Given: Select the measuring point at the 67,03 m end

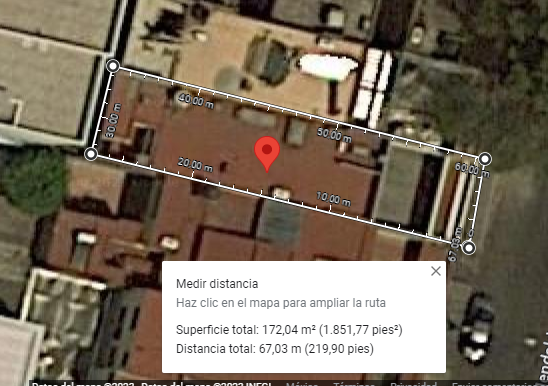Looking at the screenshot, I should pyautogui.click(x=468, y=248).
